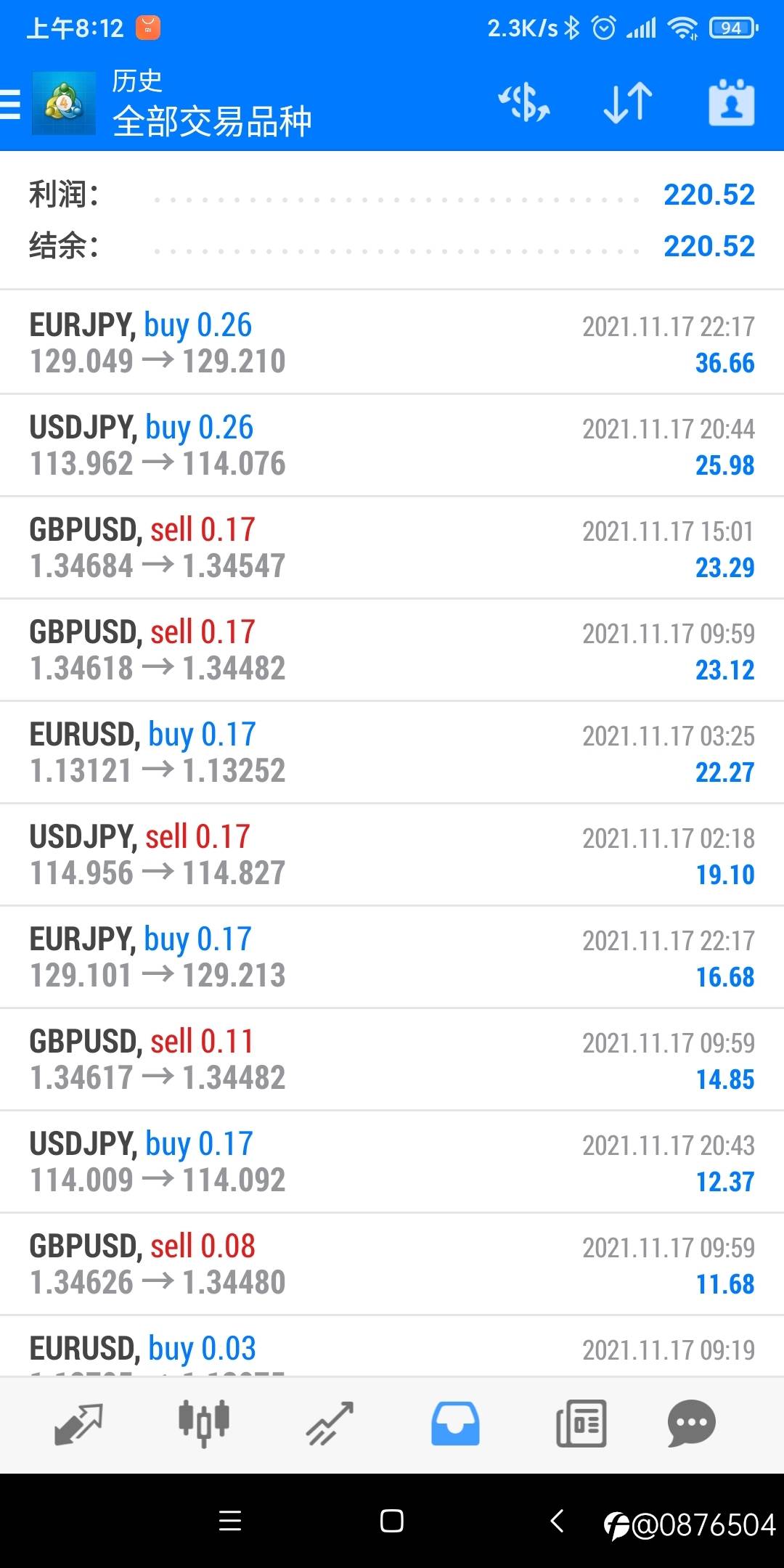Open the EURJPY buy 0.26 trade
This screenshot has height=1568, width=784.
coord(392,343)
